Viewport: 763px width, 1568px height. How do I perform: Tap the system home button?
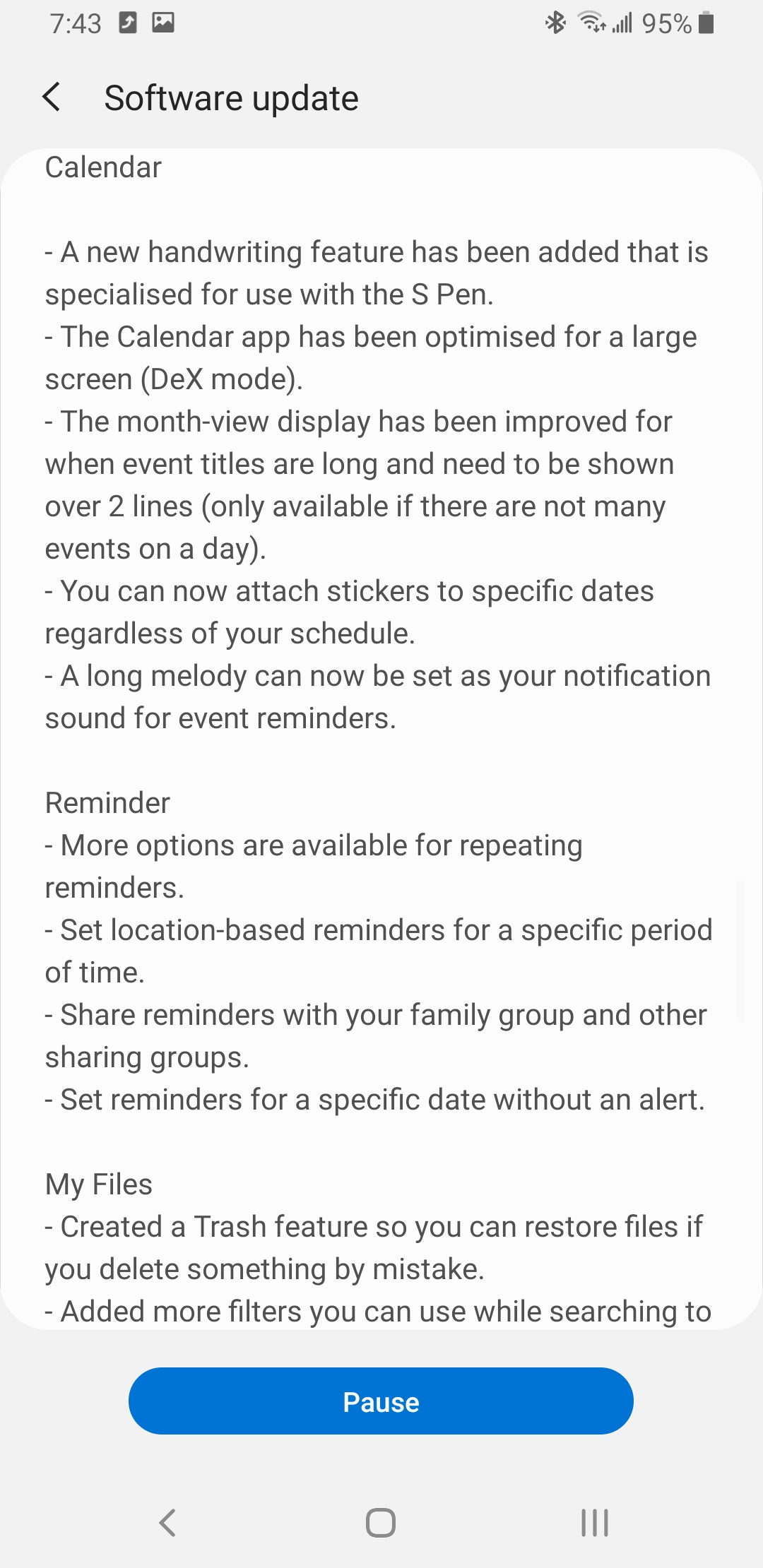[x=381, y=1522]
